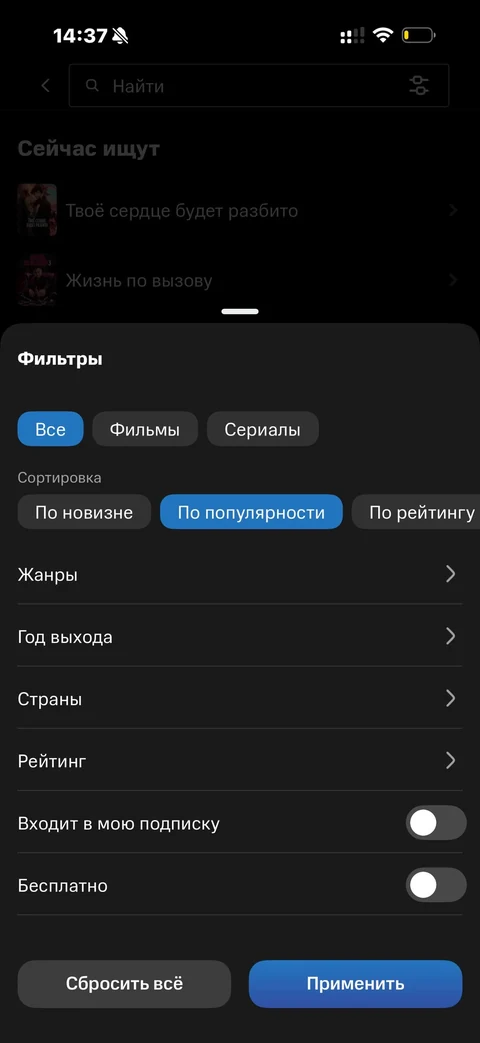Open the Жанры filter row
The height and width of the screenshot is (1043, 480).
click(x=240, y=574)
